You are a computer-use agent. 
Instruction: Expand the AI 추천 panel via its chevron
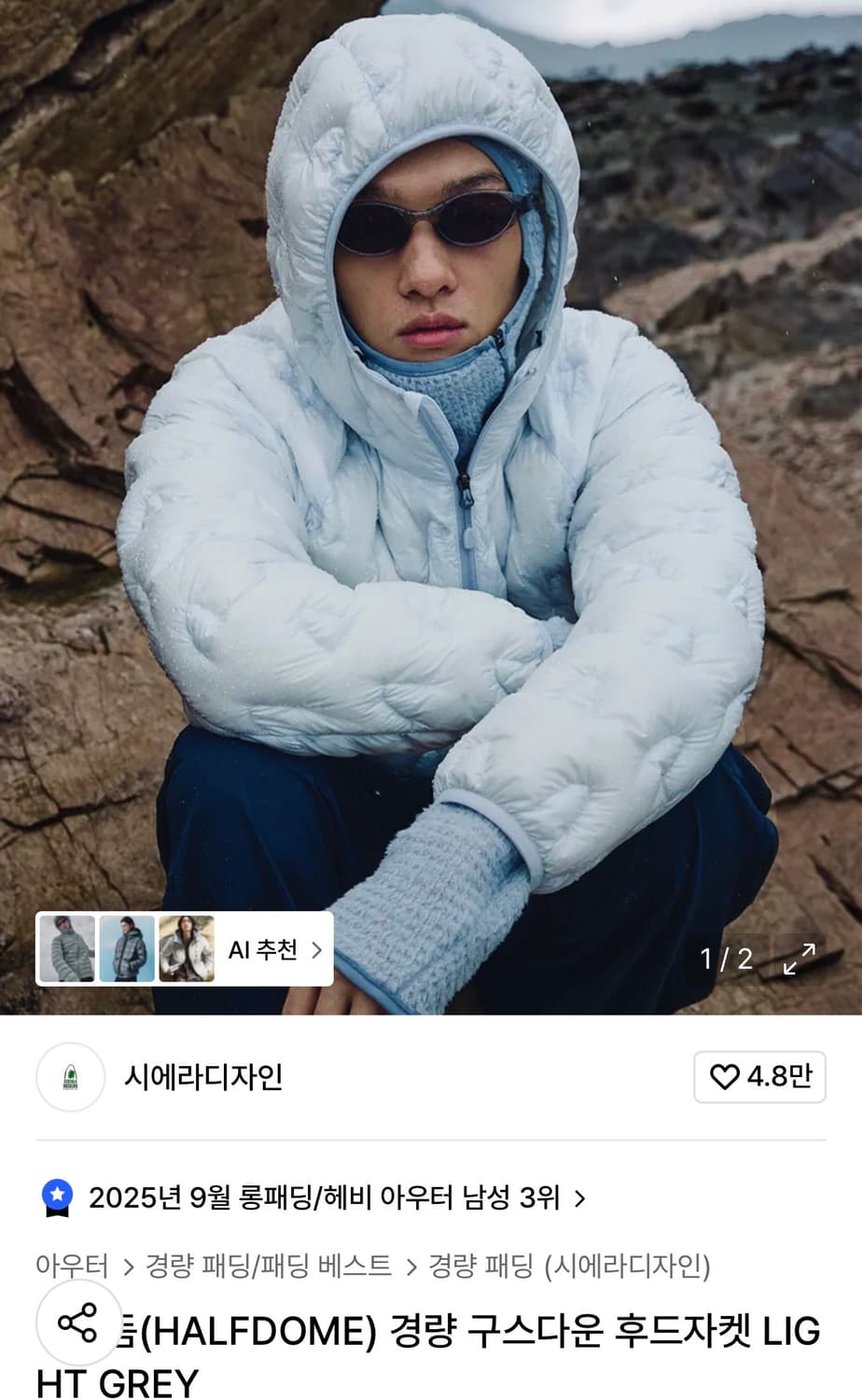[x=318, y=948]
